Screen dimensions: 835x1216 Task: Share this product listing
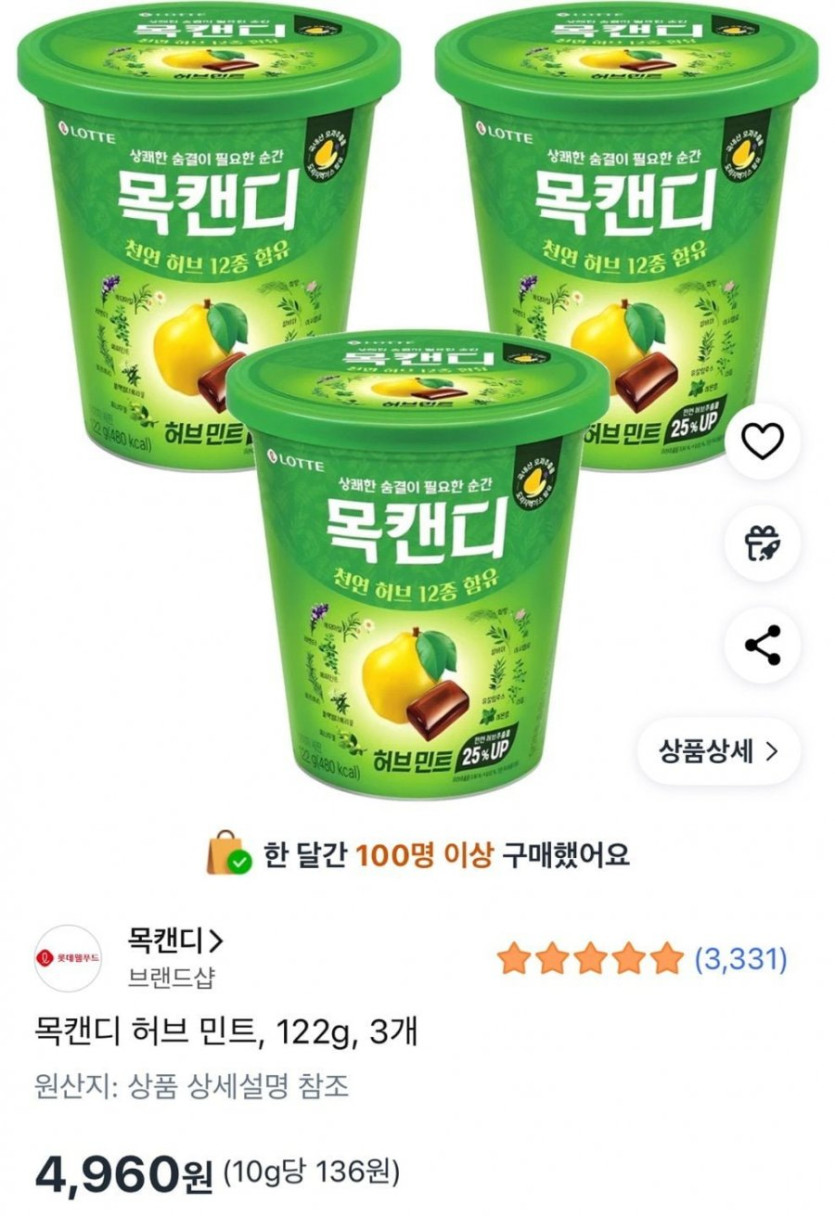point(763,645)
